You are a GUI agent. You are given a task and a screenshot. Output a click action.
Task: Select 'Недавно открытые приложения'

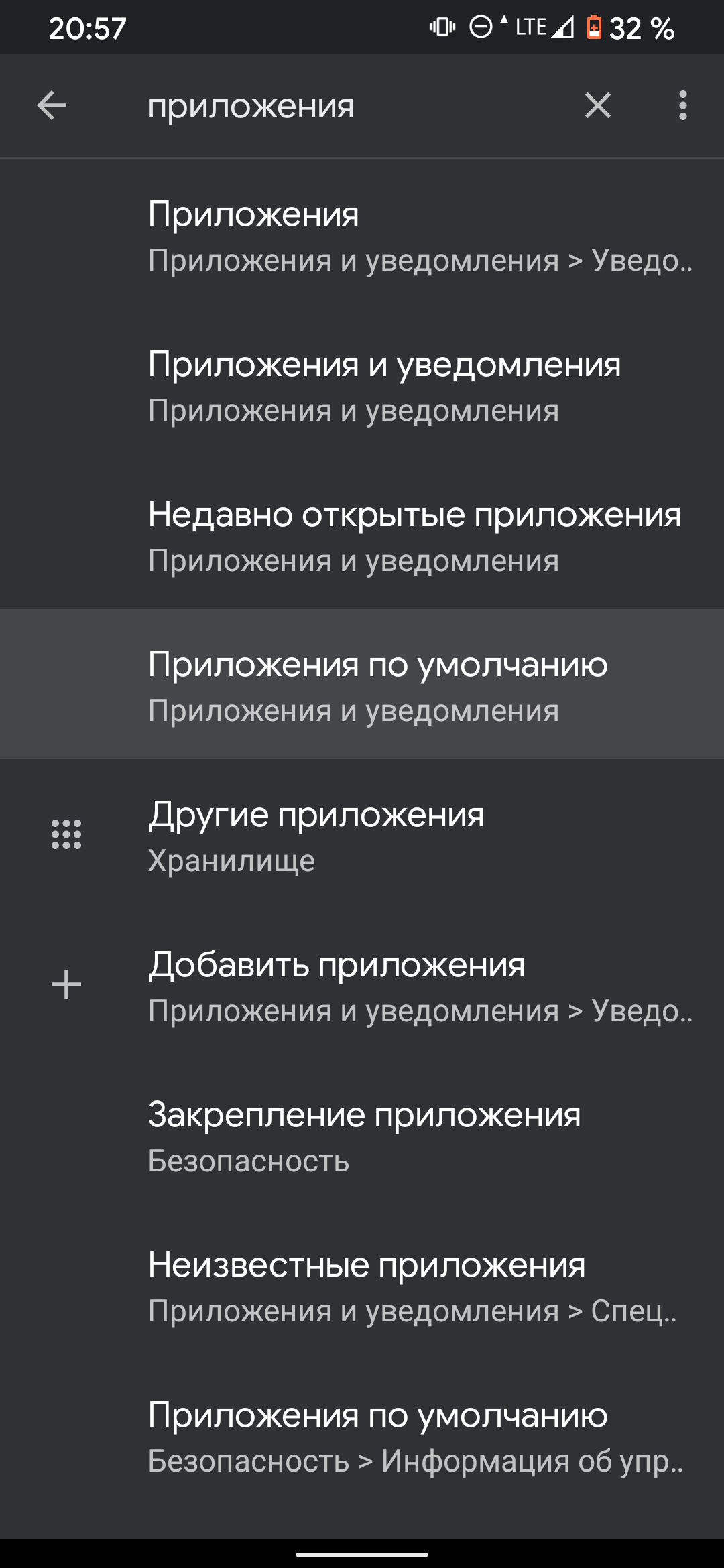(362, 536)
